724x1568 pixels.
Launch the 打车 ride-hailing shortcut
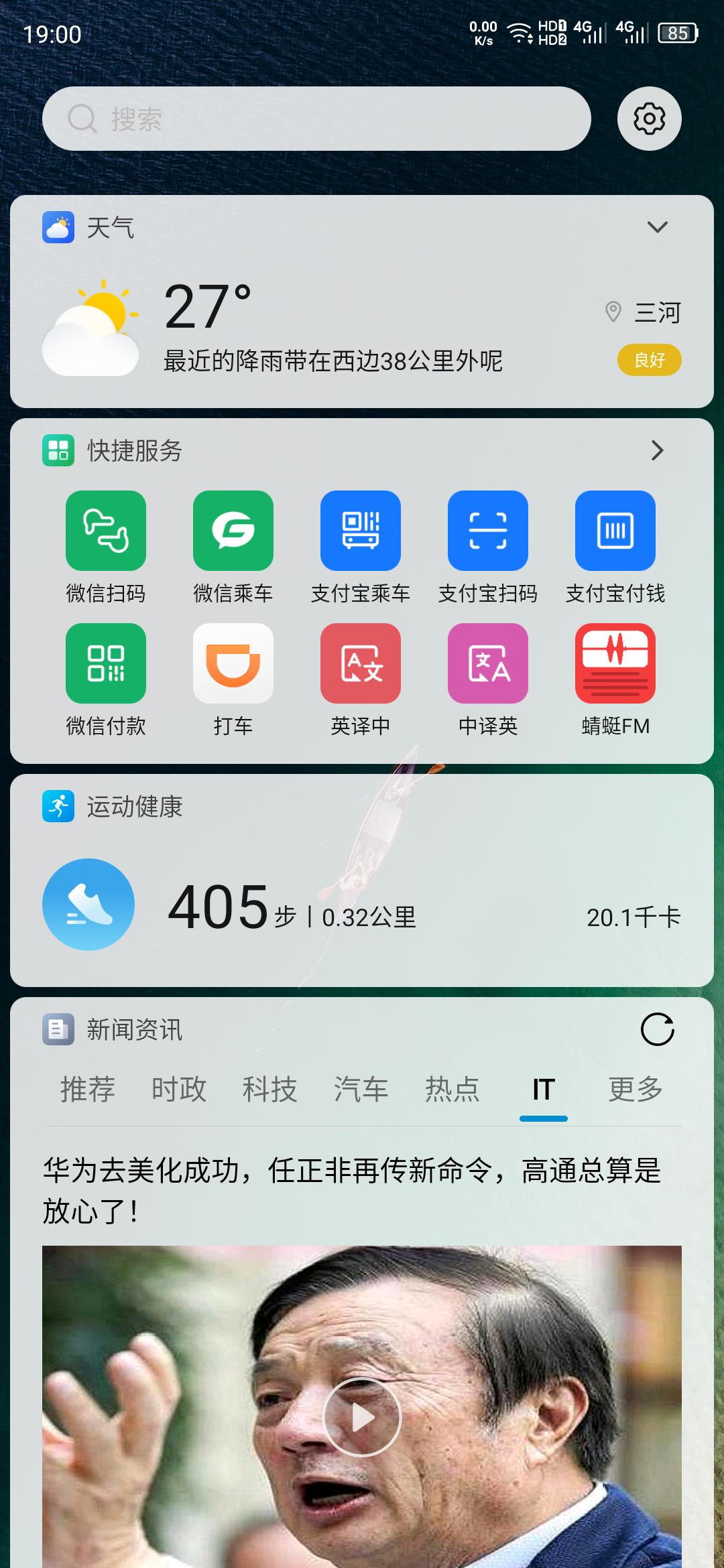coord(233,663)
